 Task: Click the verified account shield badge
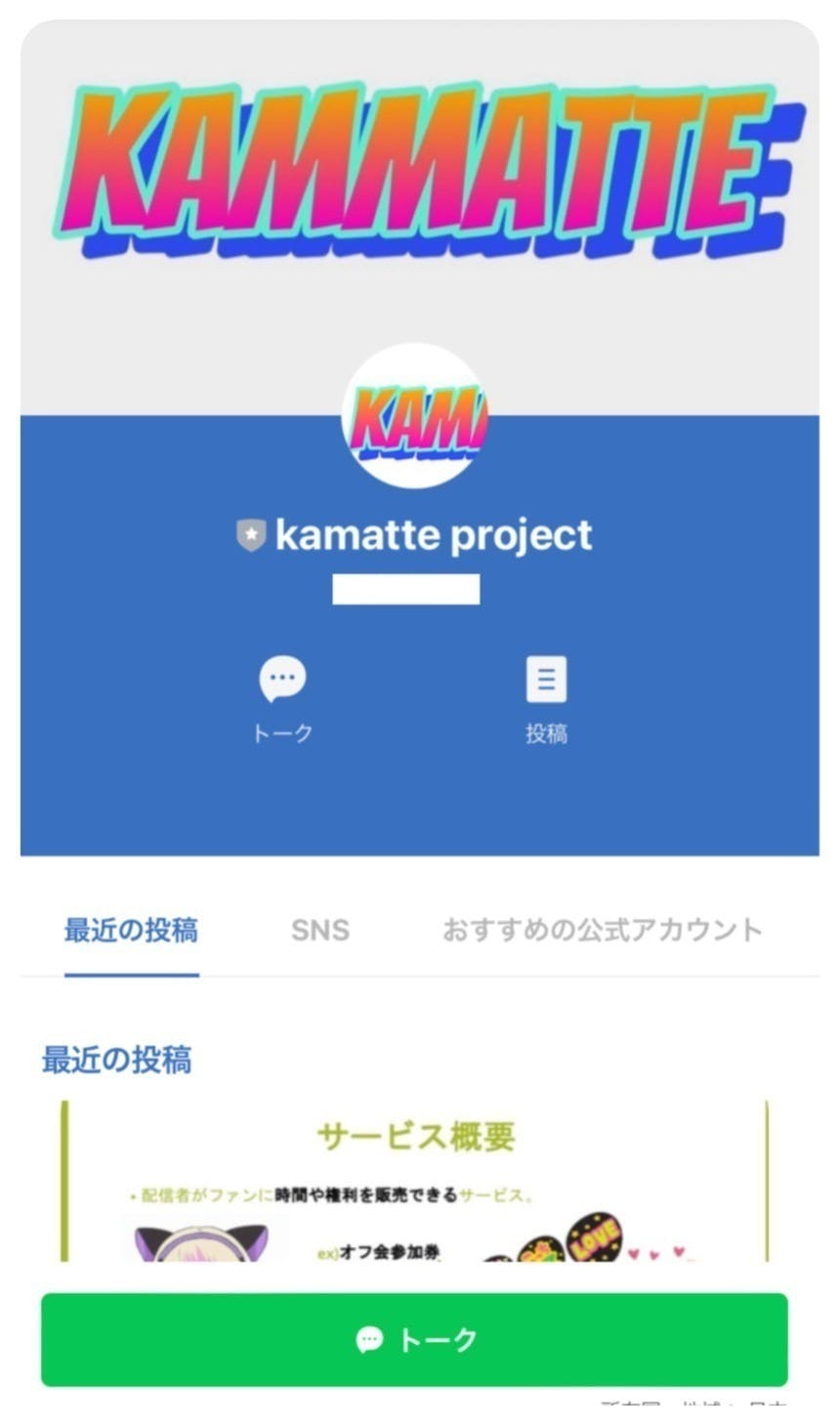[x=251, y=533]
